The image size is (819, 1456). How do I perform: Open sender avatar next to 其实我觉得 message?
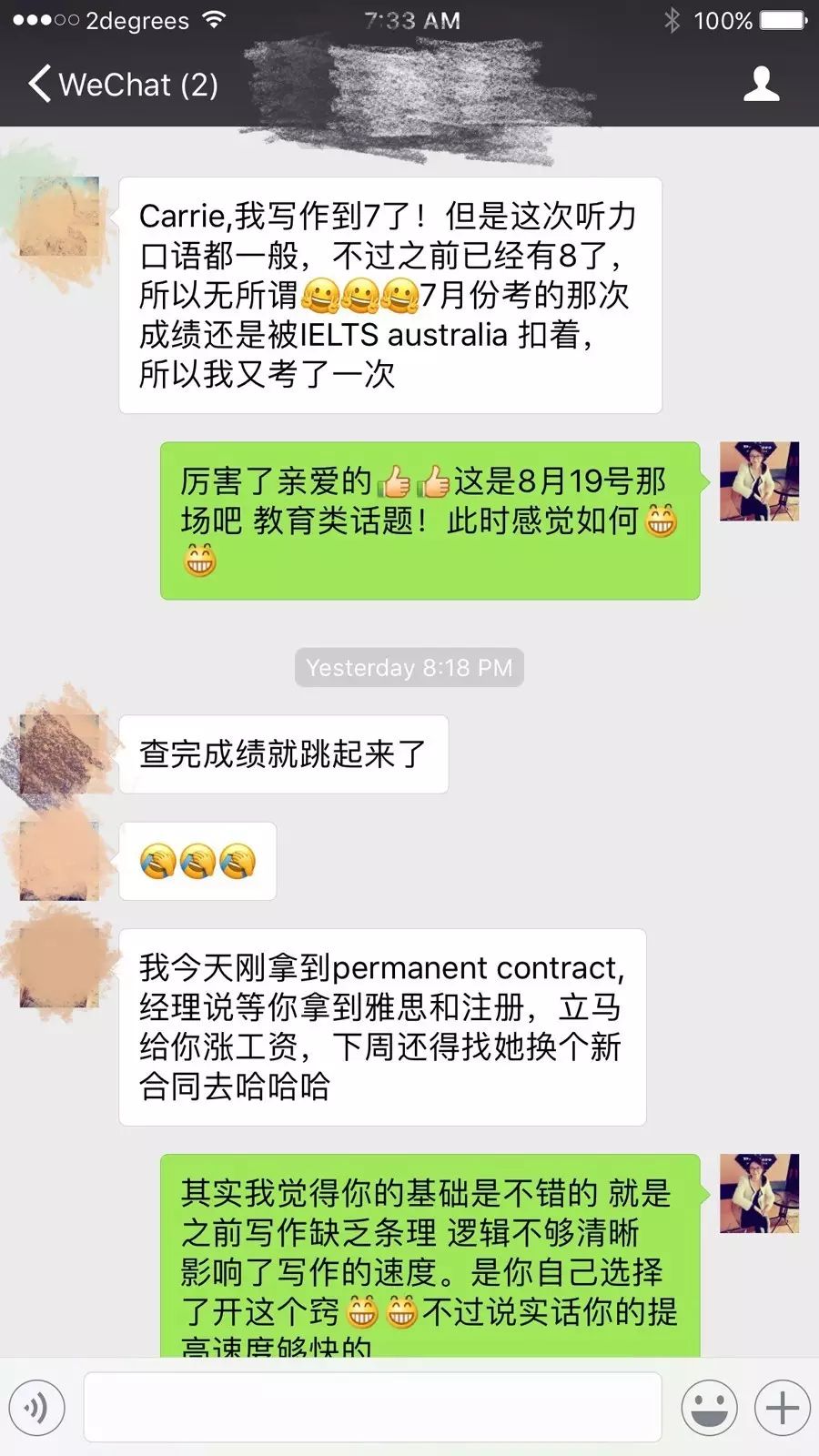(x=759, y=1193)
